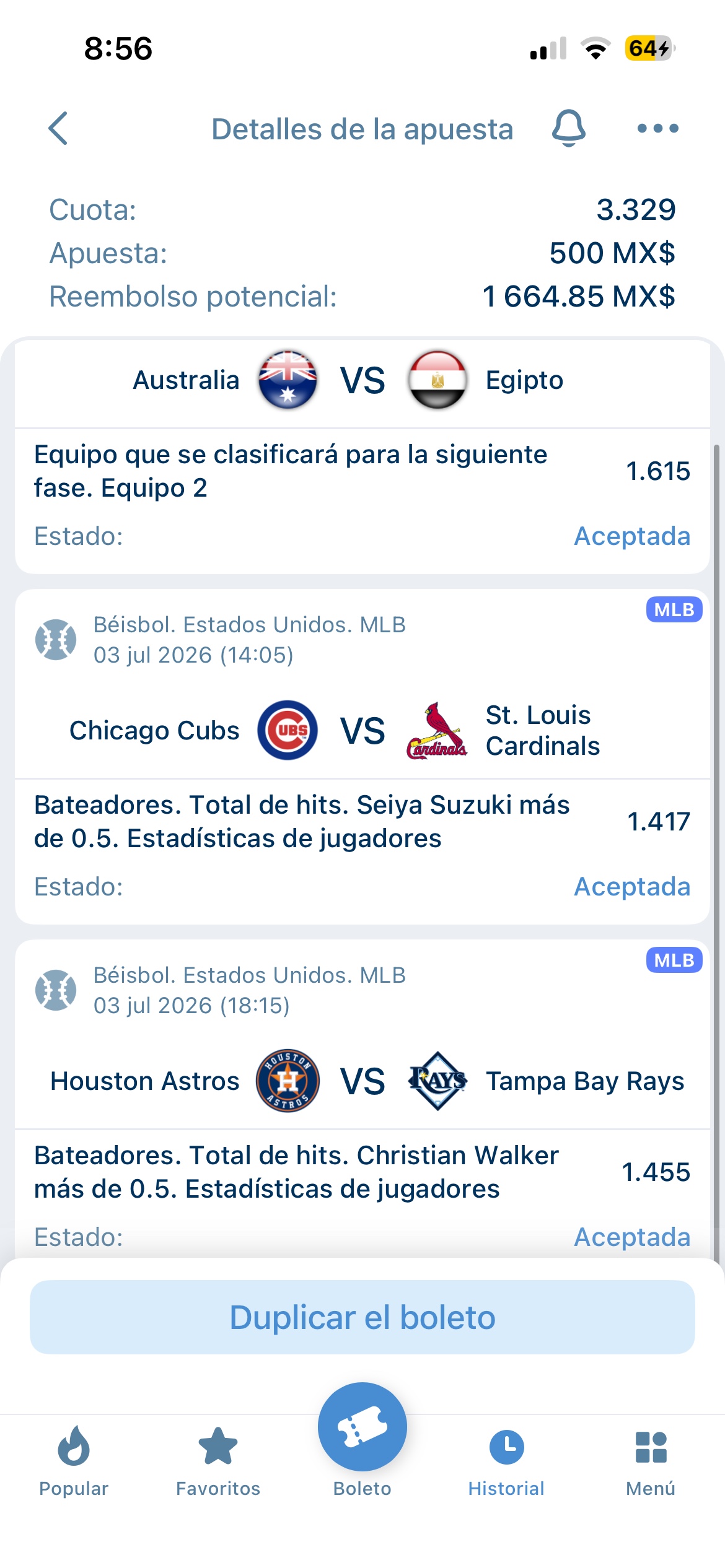Screen dimensions: 725x1568
Task: Tap Duplicar el boleto button
Action: point(362,1317)
